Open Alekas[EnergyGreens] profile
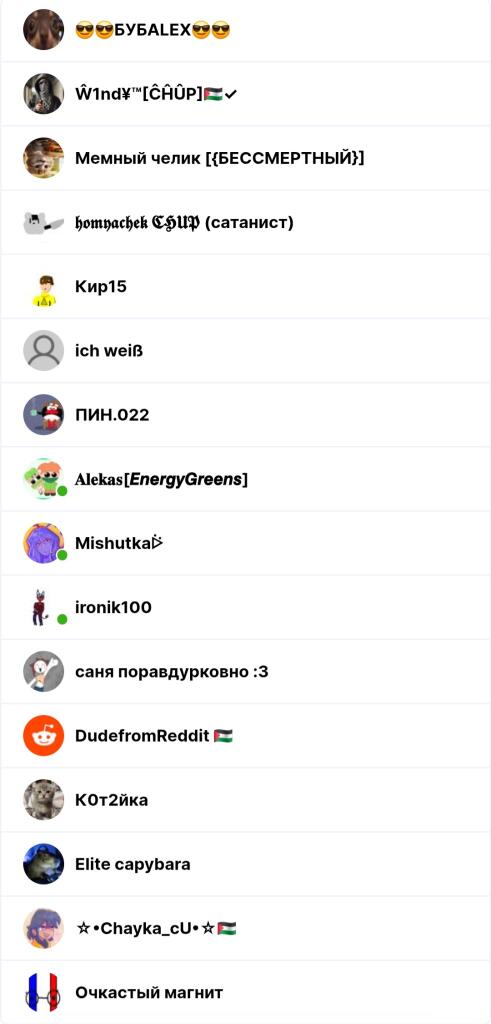This screenshot has height=1024, width=491. tap(246, 479)
